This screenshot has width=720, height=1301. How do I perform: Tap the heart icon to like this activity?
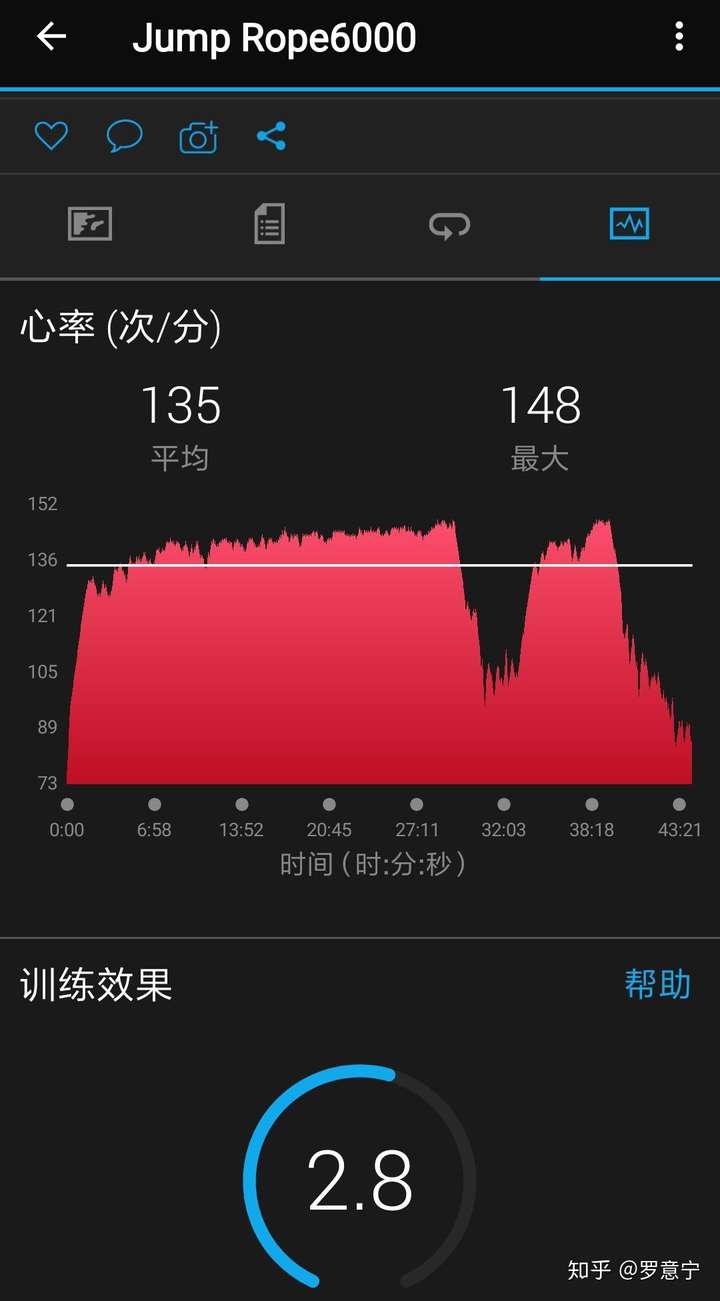[x=50, y=135]
